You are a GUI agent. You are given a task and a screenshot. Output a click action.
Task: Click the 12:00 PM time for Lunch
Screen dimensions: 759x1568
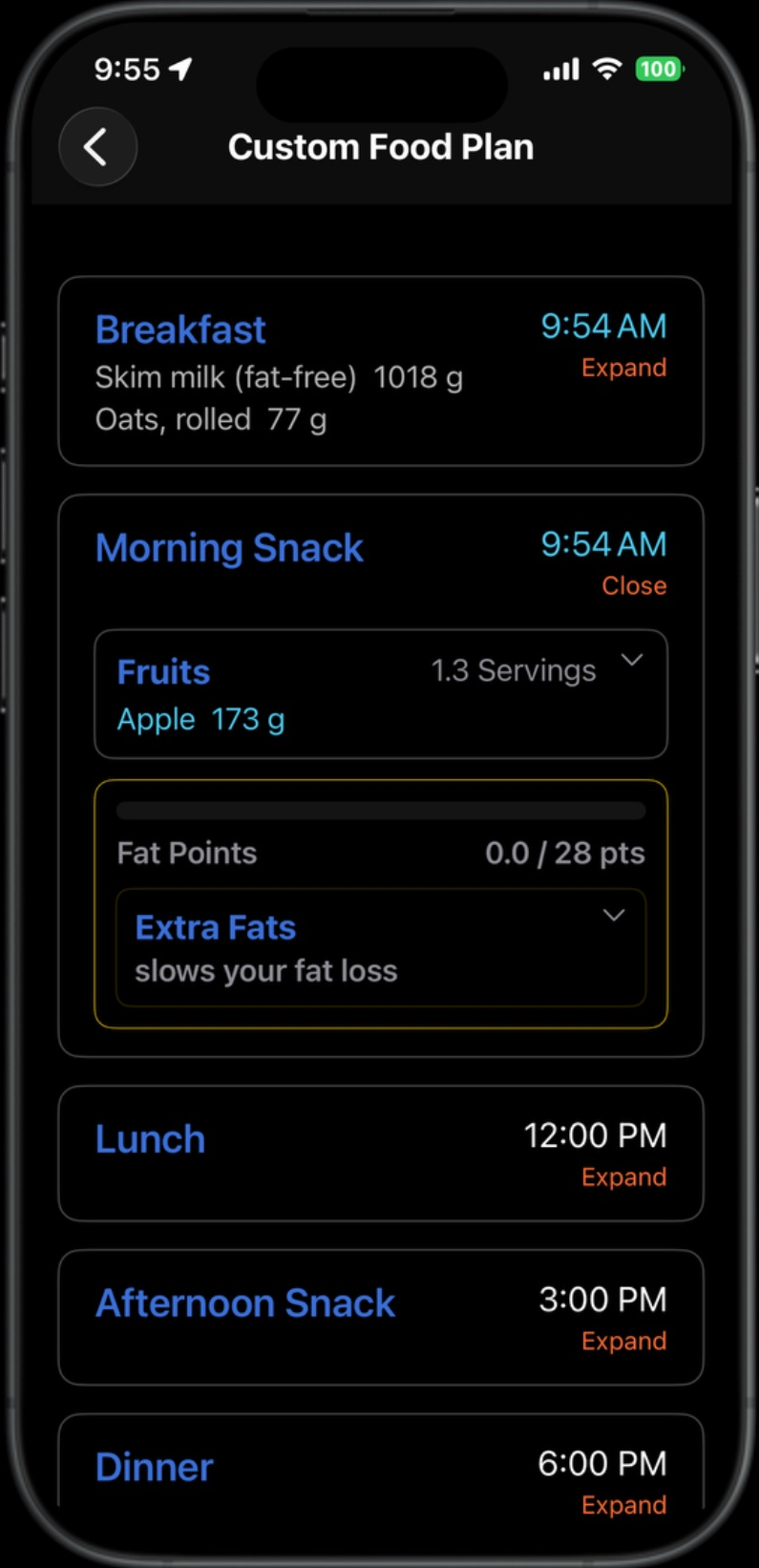point(595,1135)
